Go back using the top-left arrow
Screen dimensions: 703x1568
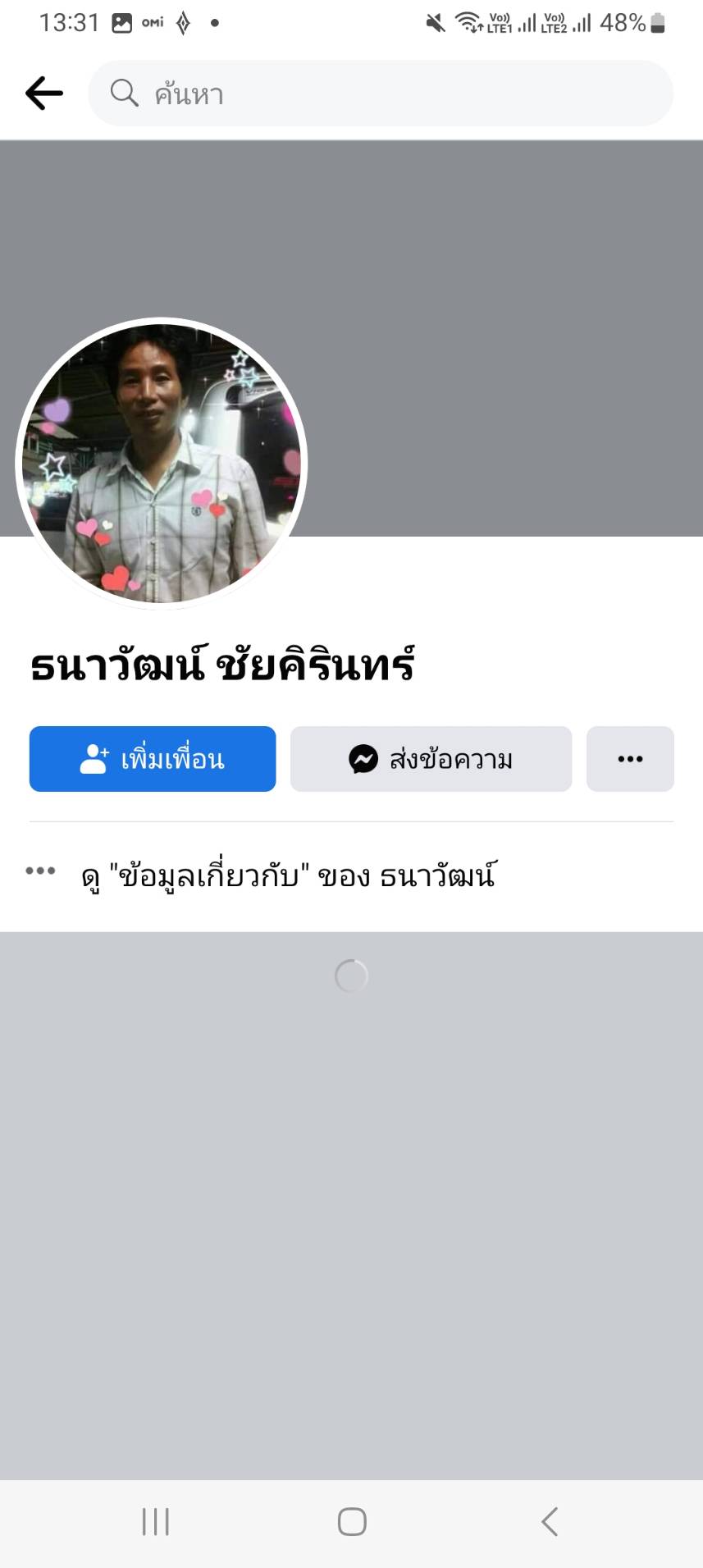point(44,94)
